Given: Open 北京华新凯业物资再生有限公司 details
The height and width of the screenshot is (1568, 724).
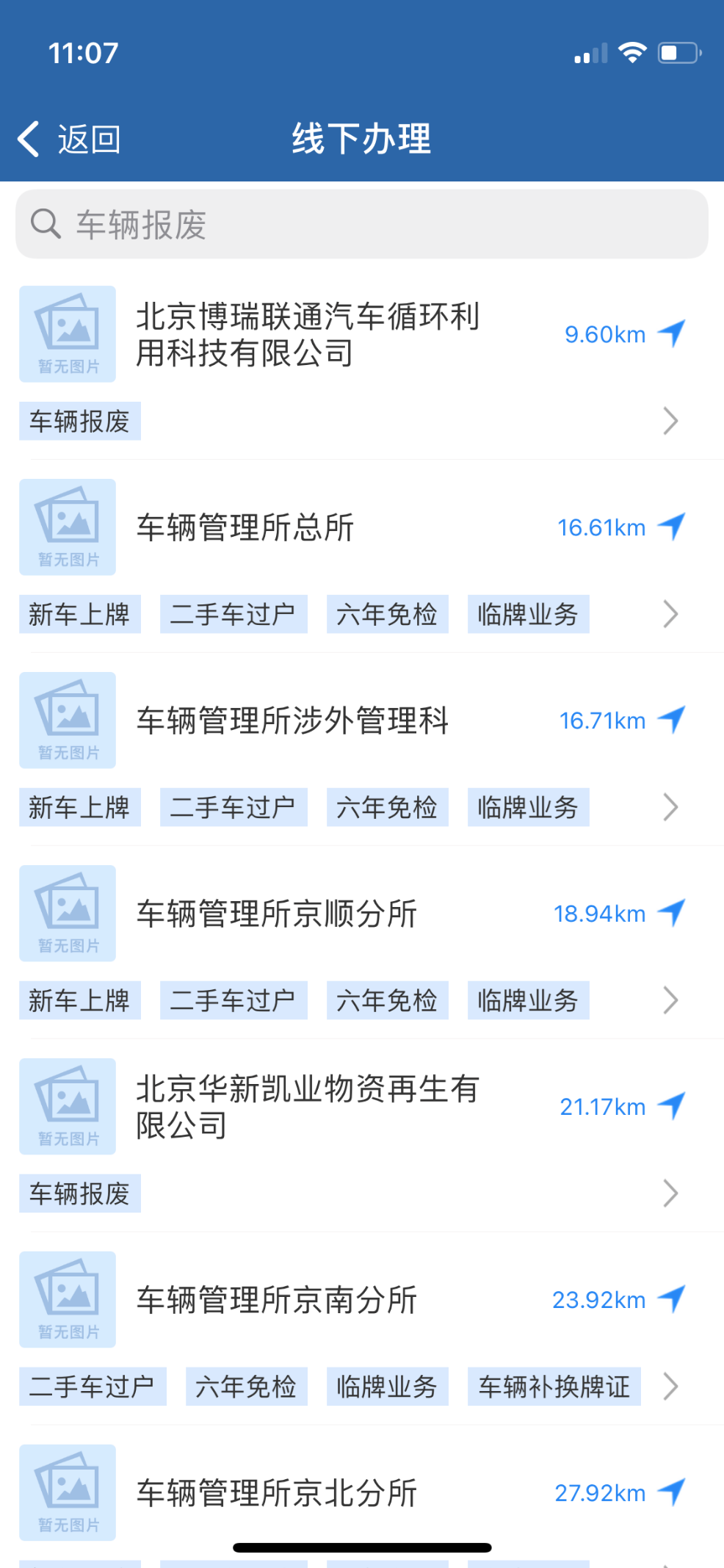Looking at the screenshot, I should point(308,1107).
